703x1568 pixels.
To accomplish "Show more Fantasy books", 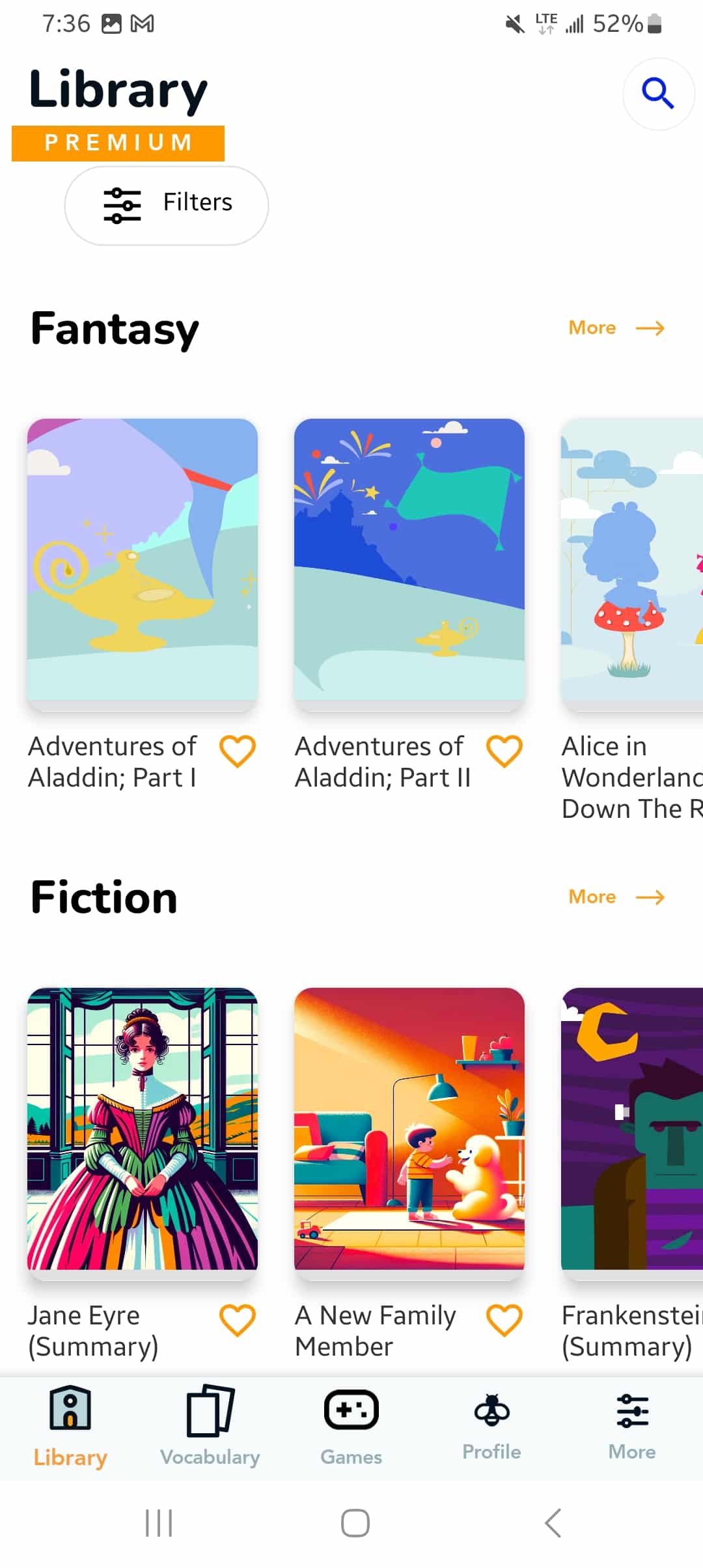I will (616, 328).
